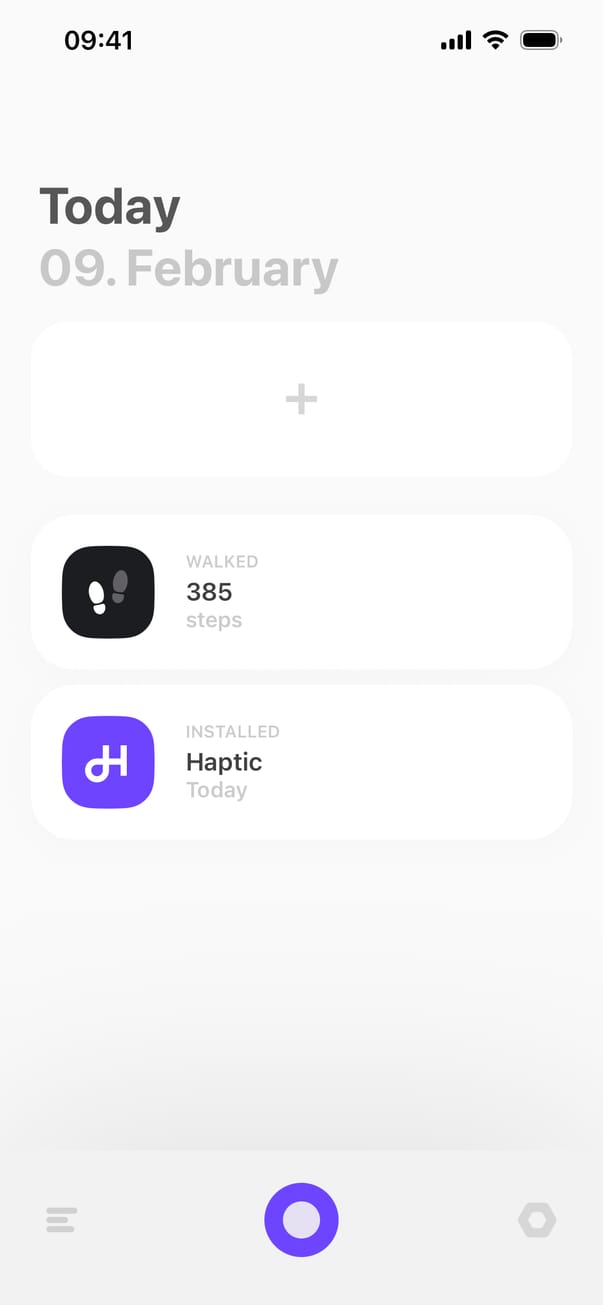Open the list view from the bottom bar
The image size is (603, 1305).
[x=61, y=1220]
